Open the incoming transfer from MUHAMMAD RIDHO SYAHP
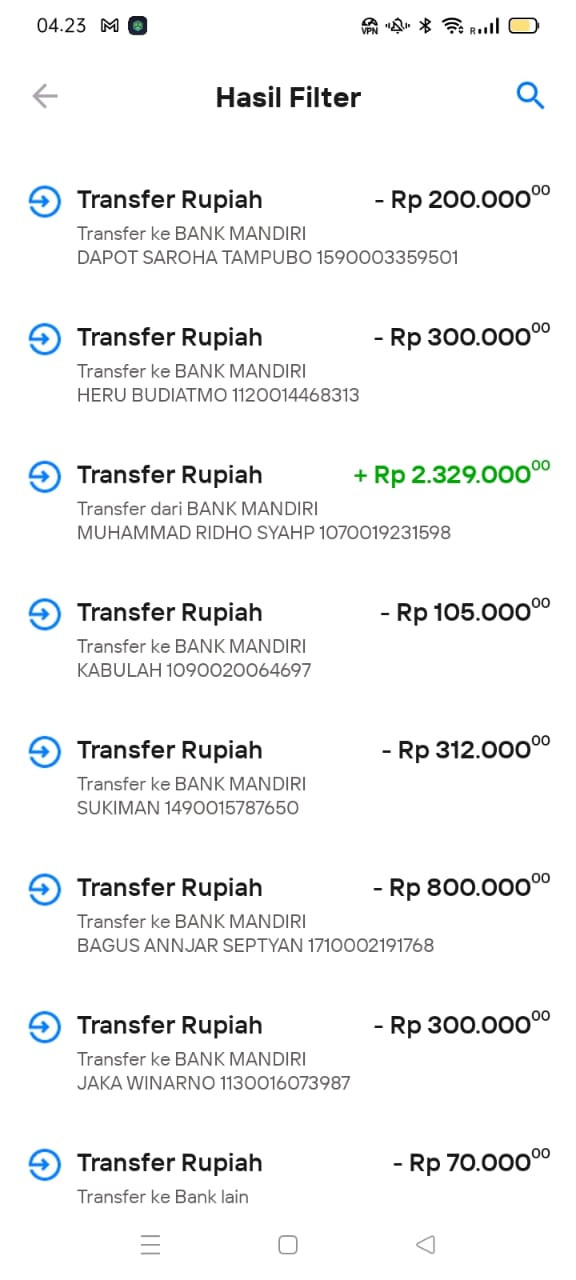The height and width of the screenshot is (1280, 576). [288, 501]
